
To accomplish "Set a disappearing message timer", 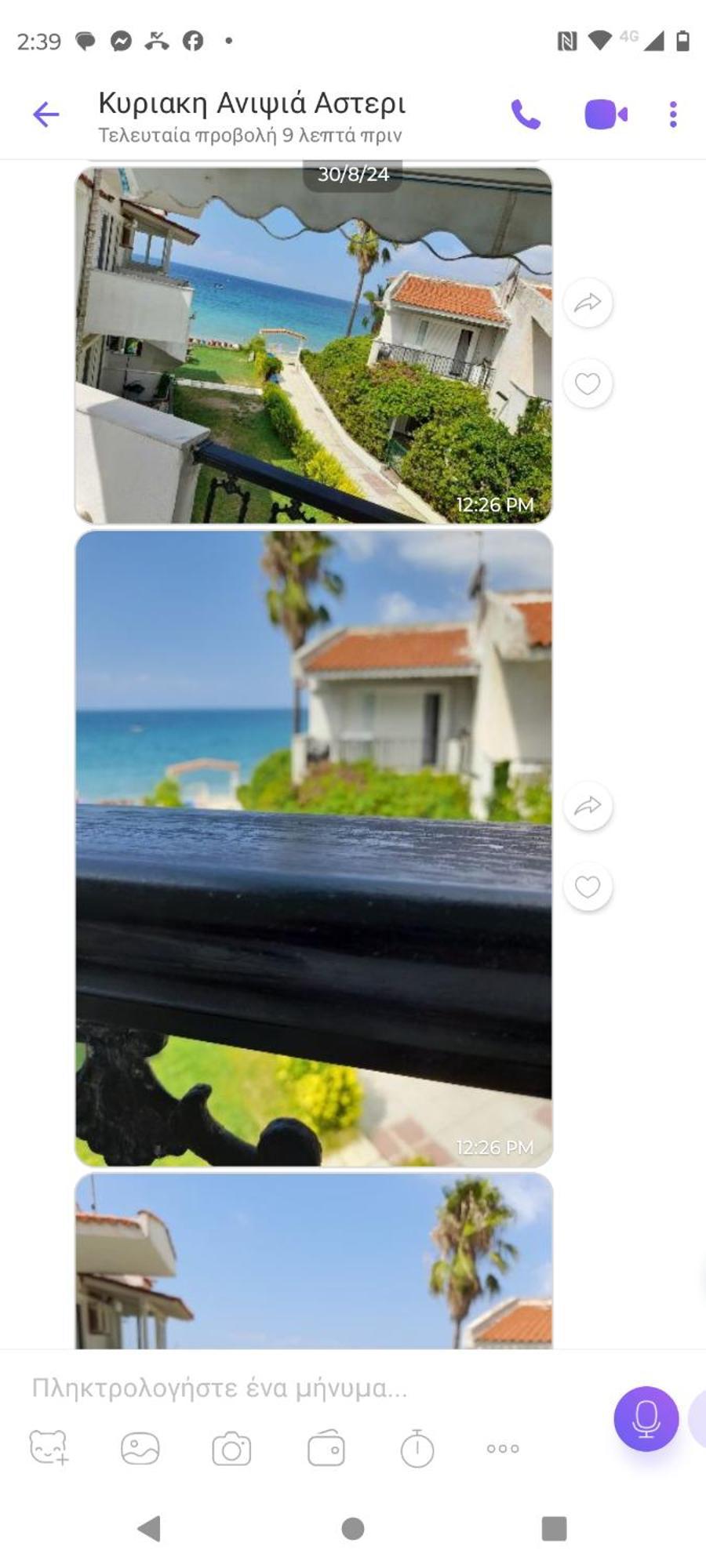I will (x=417, y=1448).
